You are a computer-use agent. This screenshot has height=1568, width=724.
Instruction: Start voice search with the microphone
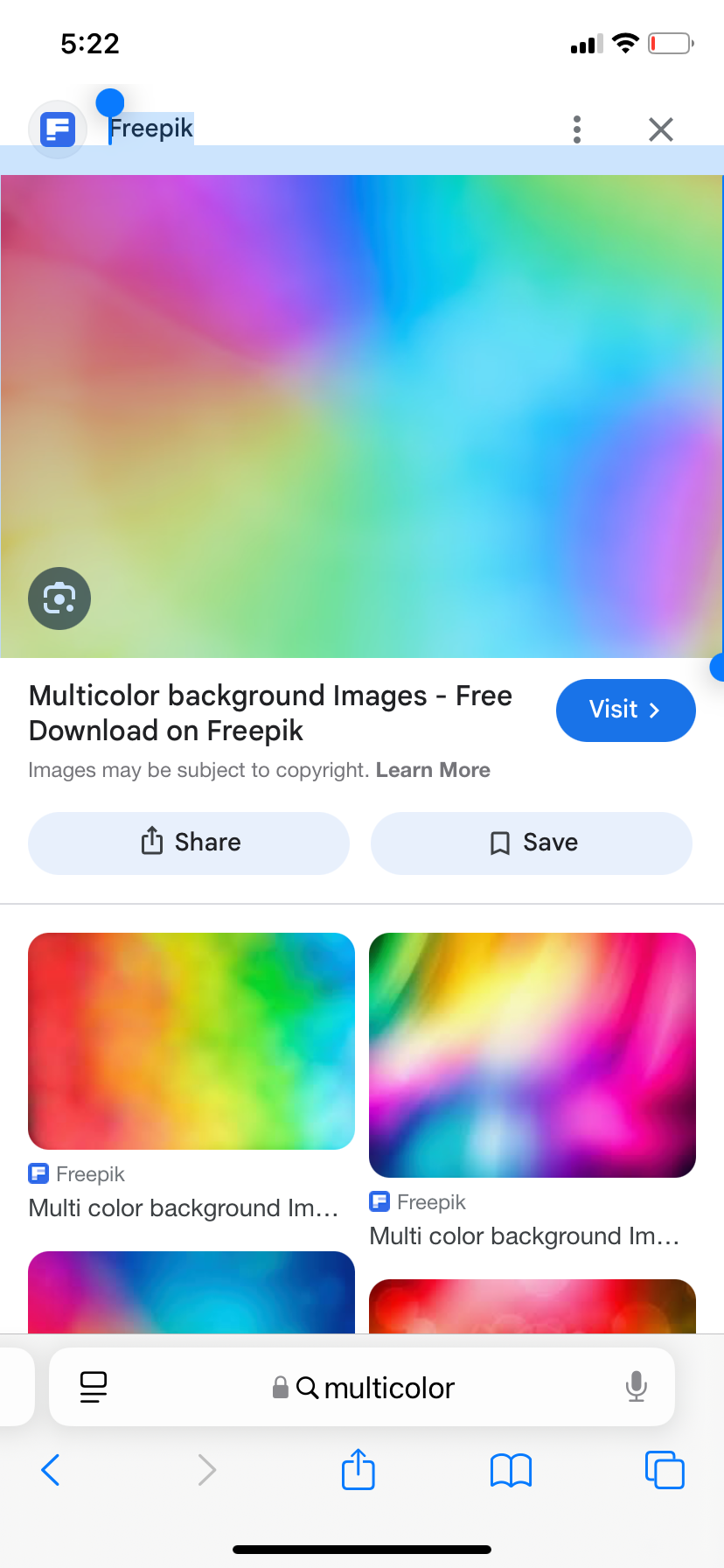point(637,1387)
